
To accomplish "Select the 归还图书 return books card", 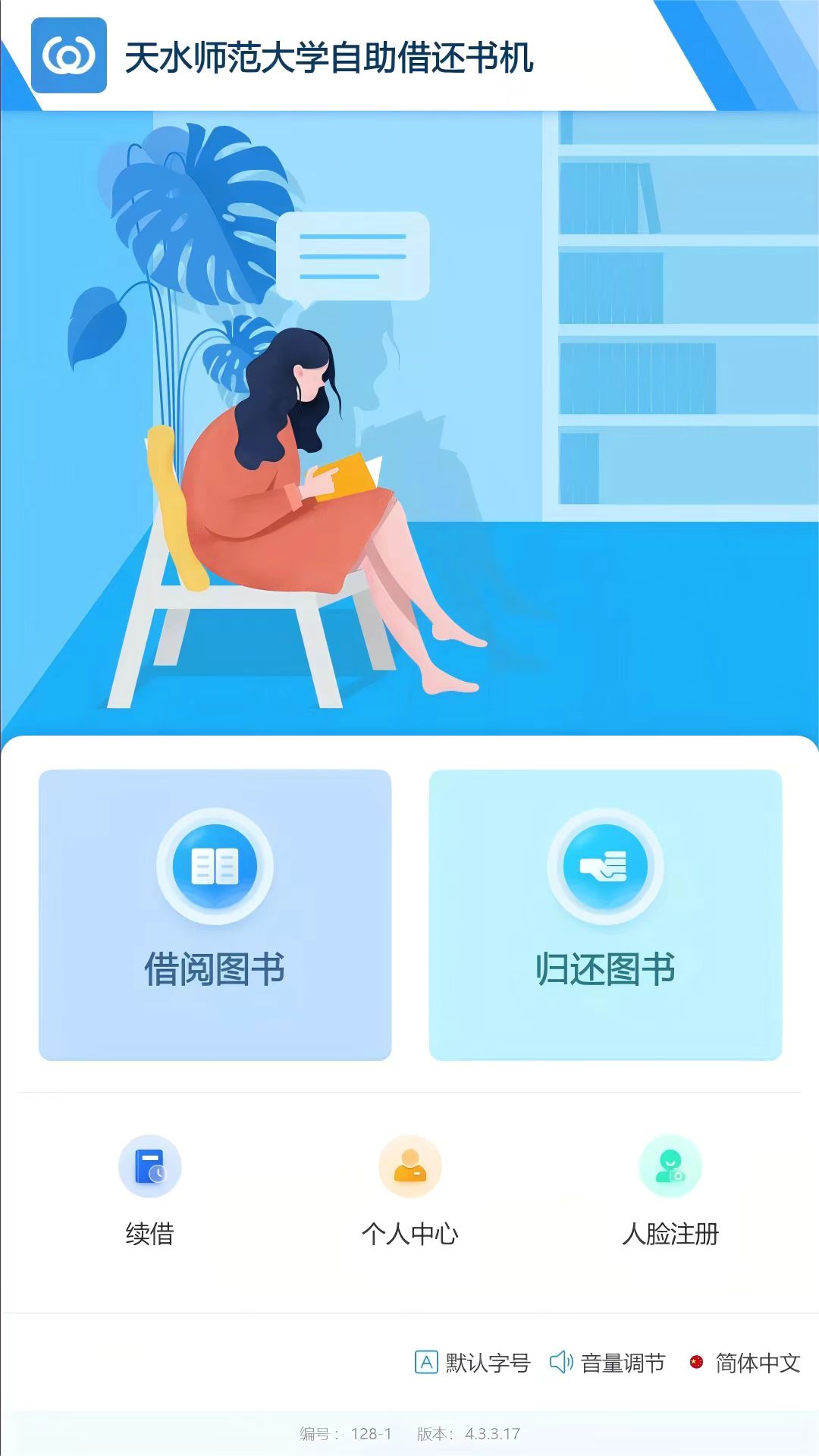I will pyautogui.click(x=605, y=915).
